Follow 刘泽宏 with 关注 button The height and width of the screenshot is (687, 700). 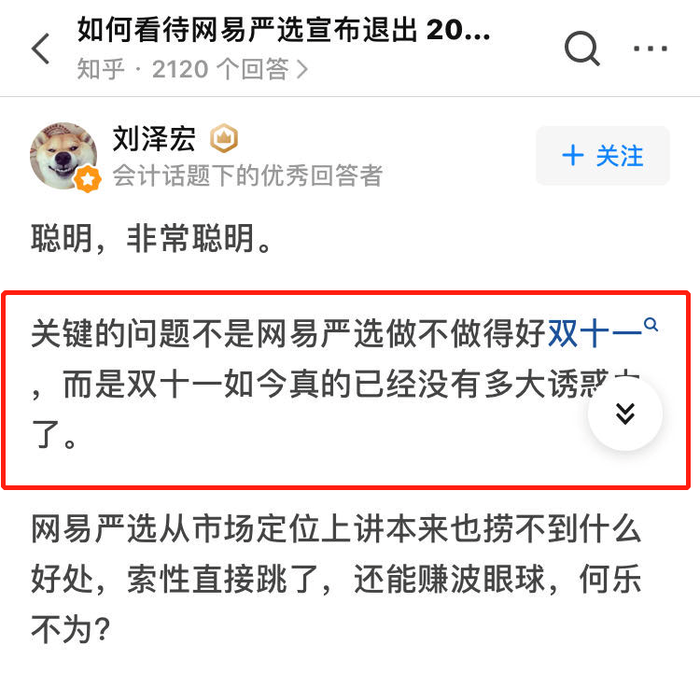point(602,156)
